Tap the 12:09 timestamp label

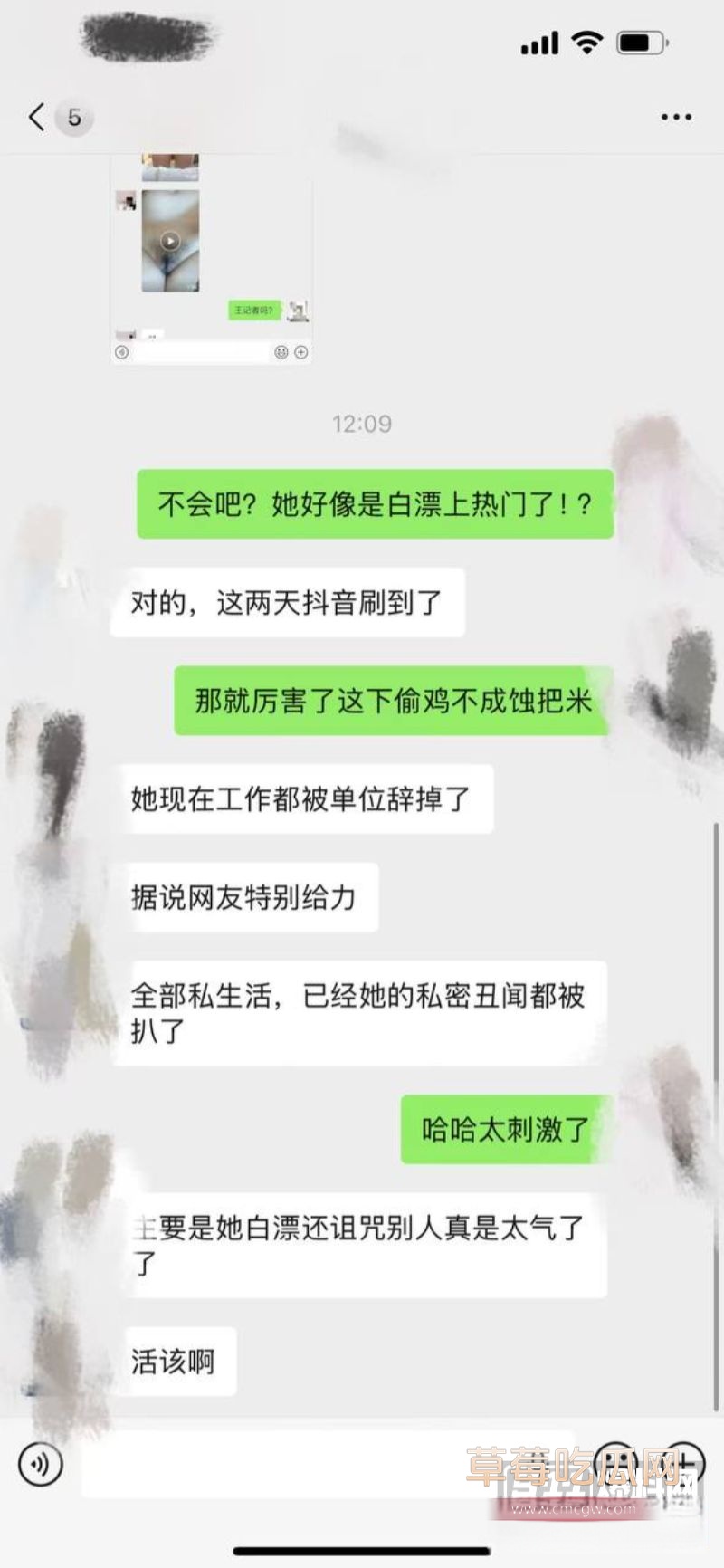pyautogui.click(x=361, y=422)
